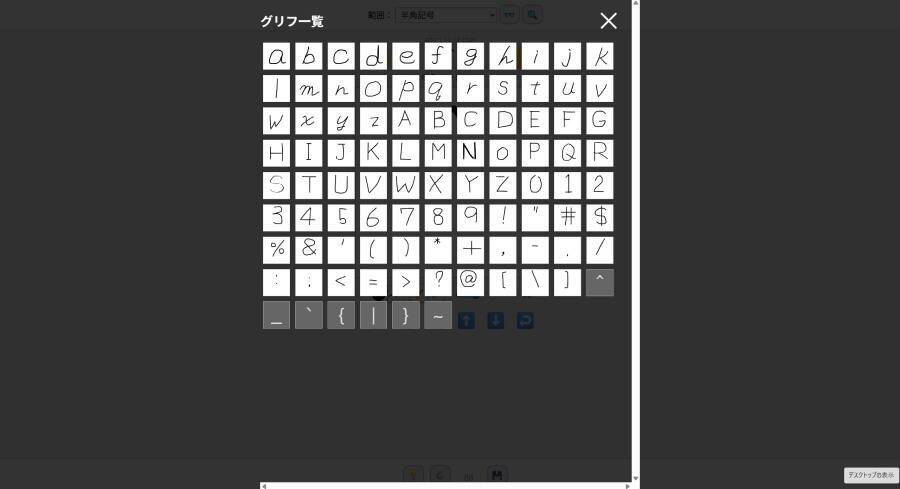This screenshot has height=489, width=900.
Task: Select the digit '9' glyph
Action: click(x=470, y=218)
